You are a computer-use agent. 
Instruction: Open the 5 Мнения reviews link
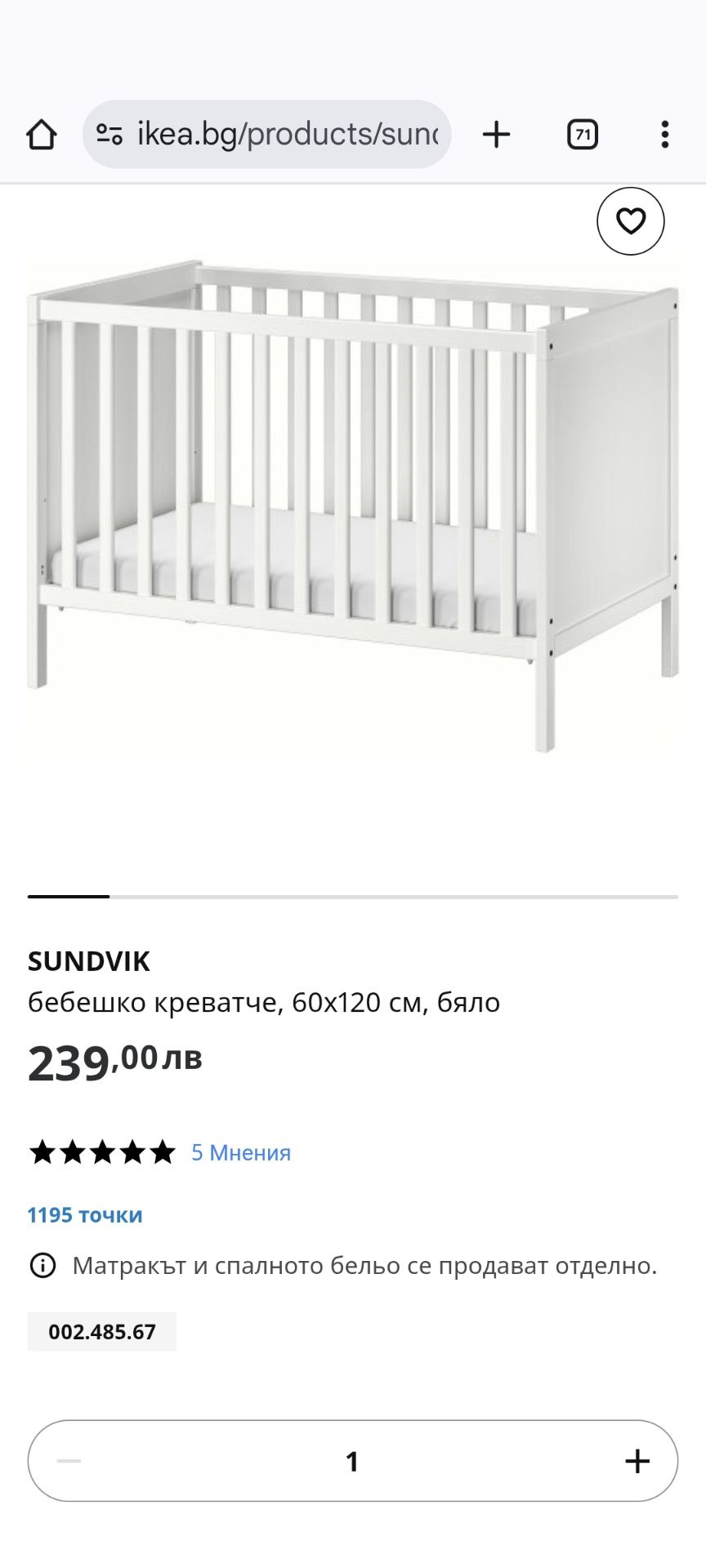(241, 1152)
